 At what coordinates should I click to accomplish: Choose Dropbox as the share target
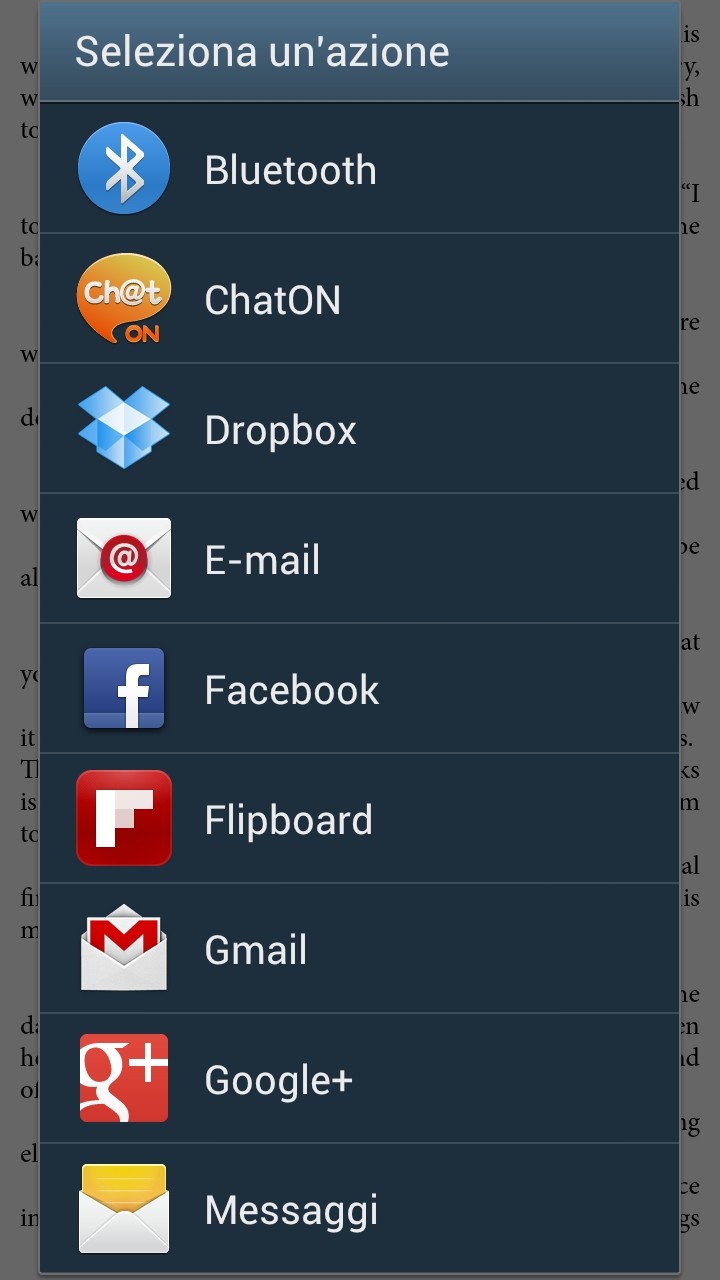pos(359,429)
